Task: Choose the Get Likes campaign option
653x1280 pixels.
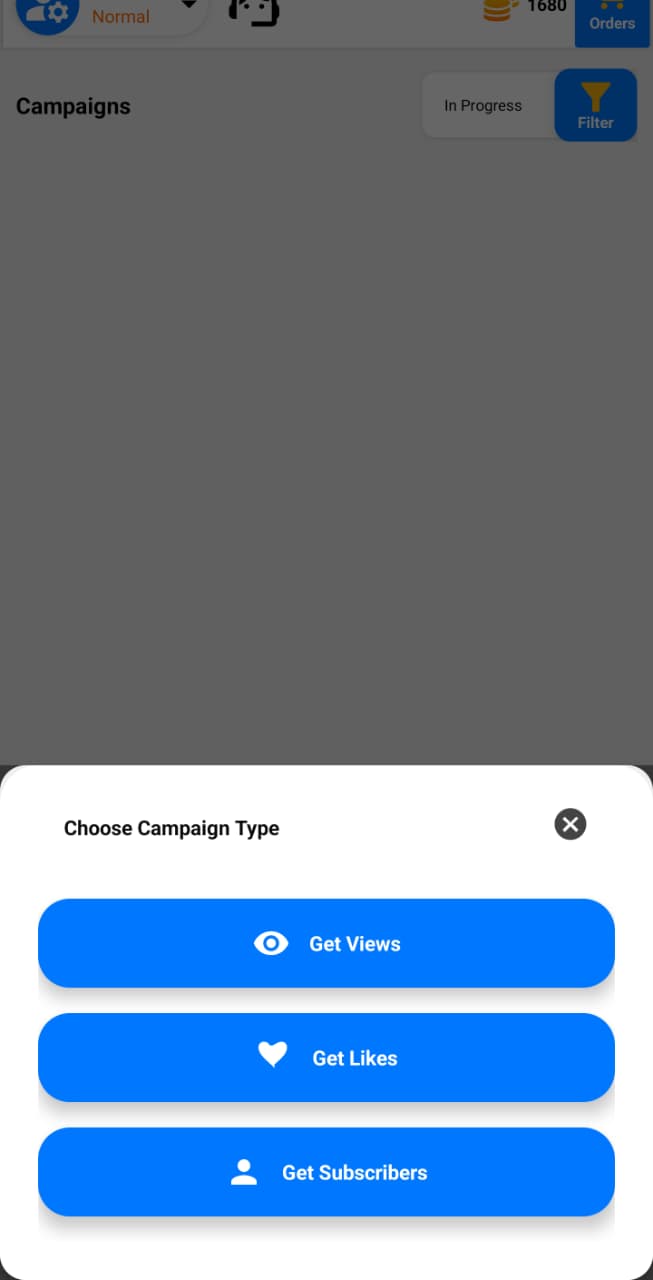Action: [326, 1057]
